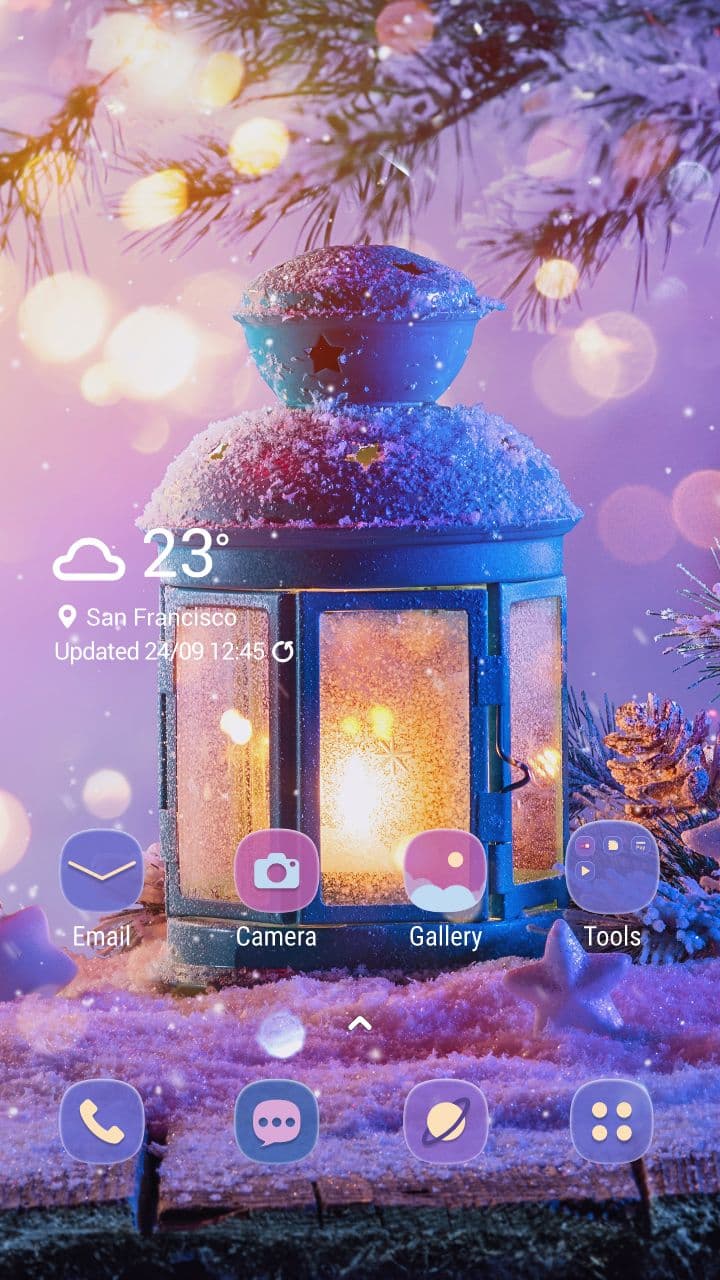The height and width of the screenshot is (1280, 720).
Task: Open the Phone dialer in the dock
Action: click(101, 1121)
